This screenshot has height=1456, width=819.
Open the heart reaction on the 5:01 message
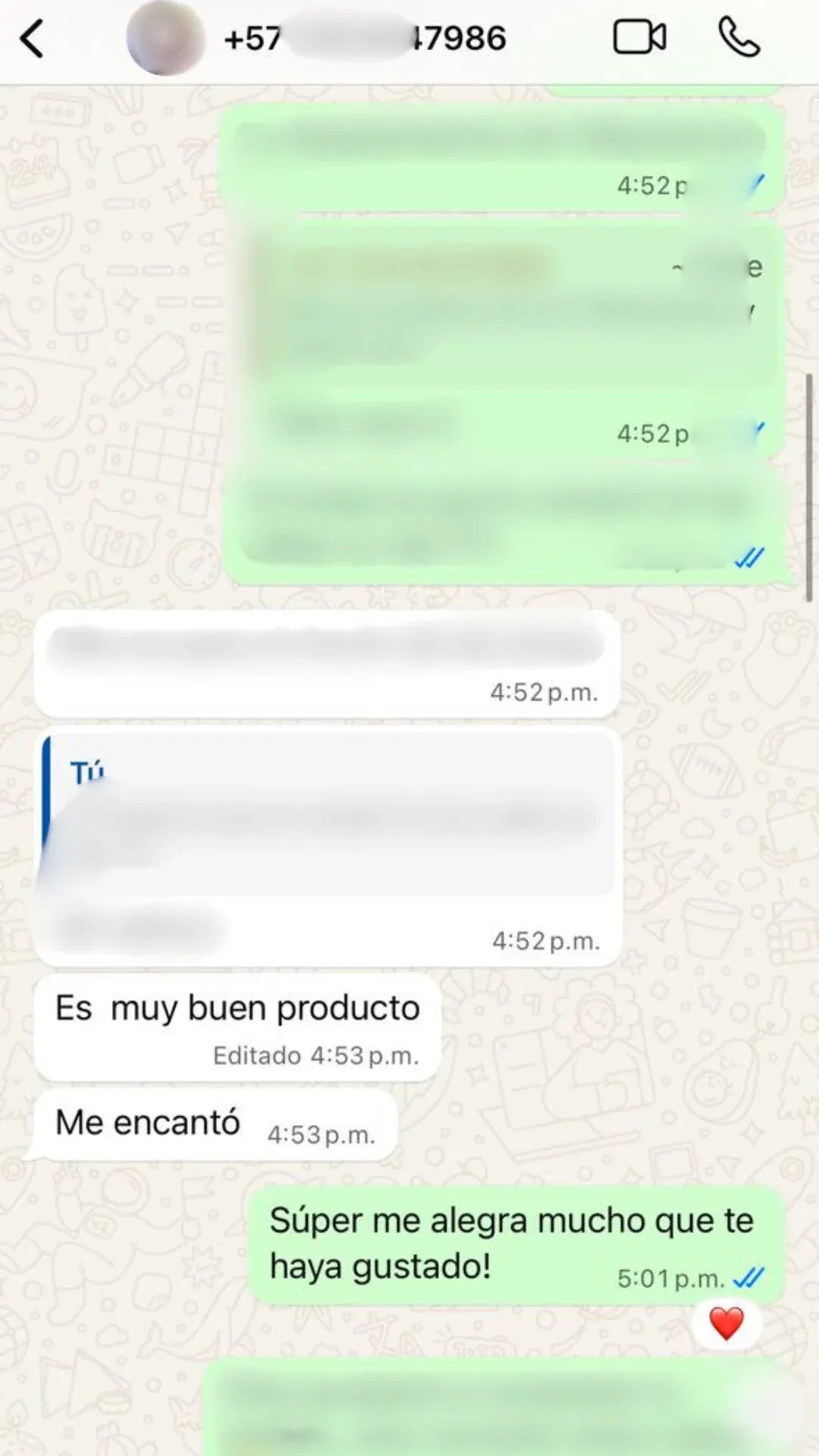726,1325
